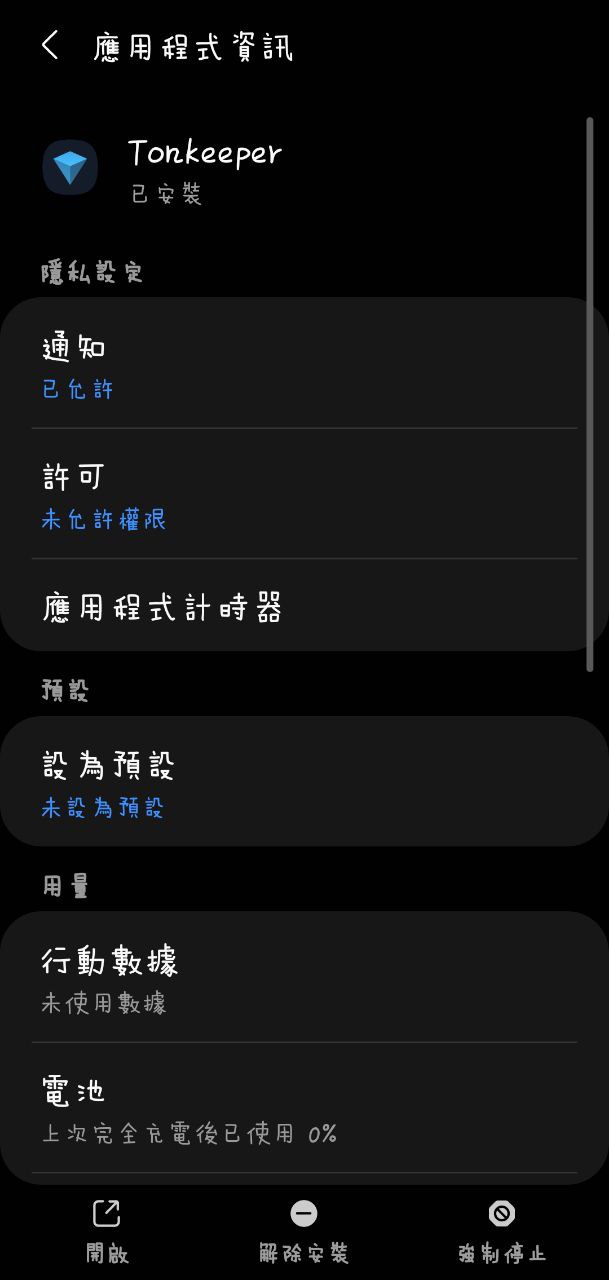Select 強制停止 to force stop the app
The height and width of the screenshot is (1280, 609).
(501, 1231)
